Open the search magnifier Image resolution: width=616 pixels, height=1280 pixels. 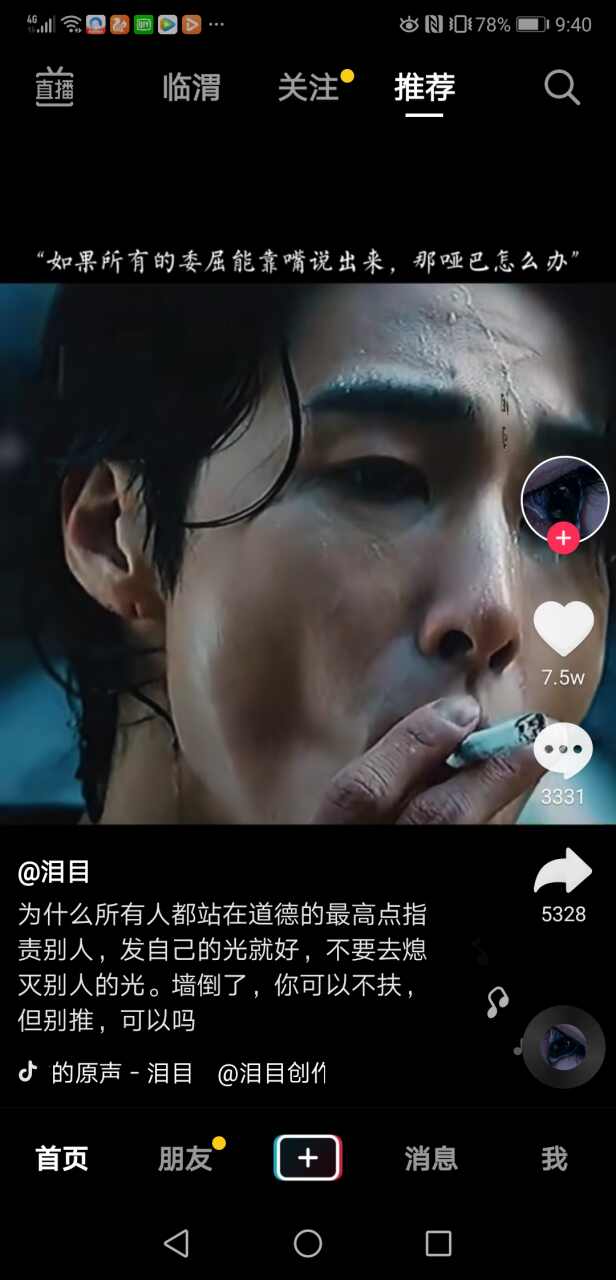point(562,88)
